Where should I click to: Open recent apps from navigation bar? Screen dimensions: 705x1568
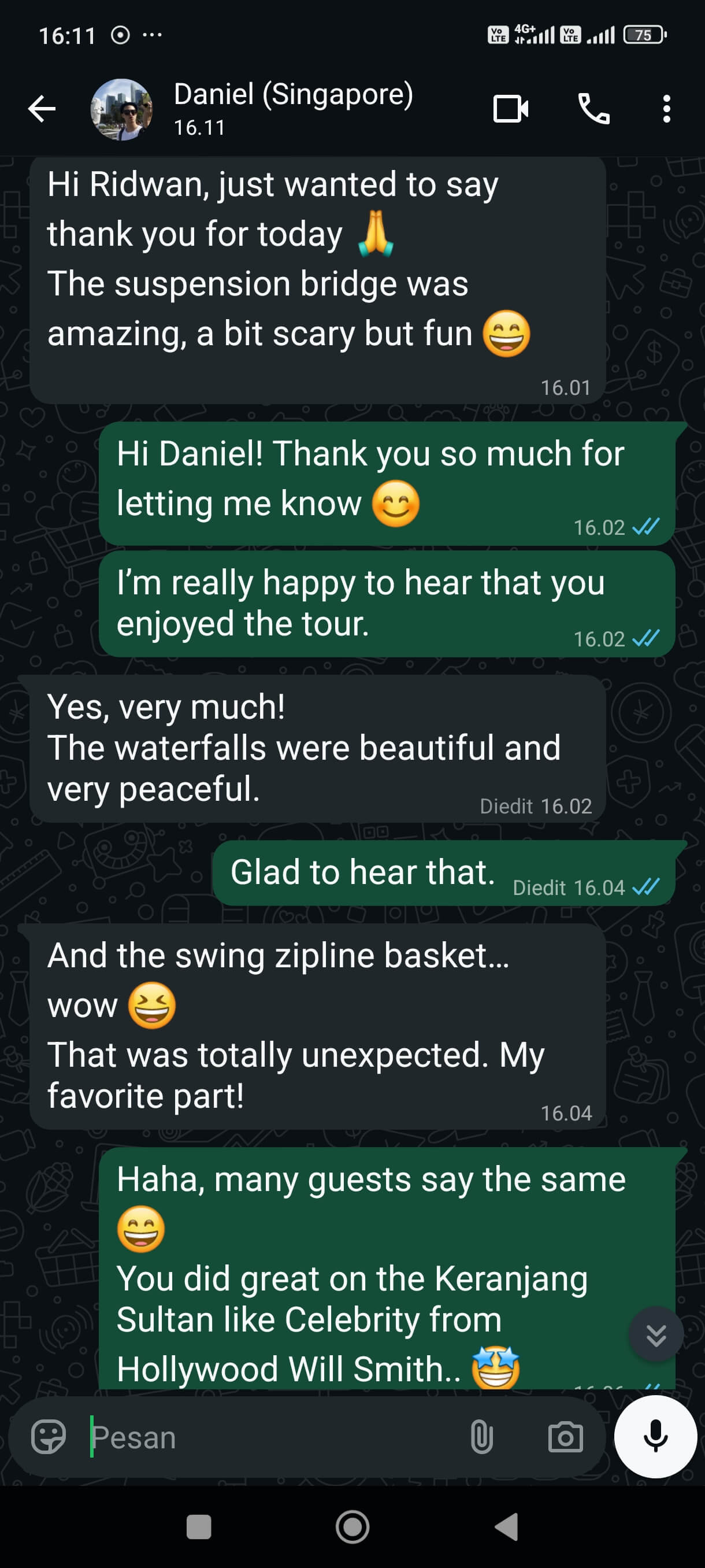(199, 1526)
